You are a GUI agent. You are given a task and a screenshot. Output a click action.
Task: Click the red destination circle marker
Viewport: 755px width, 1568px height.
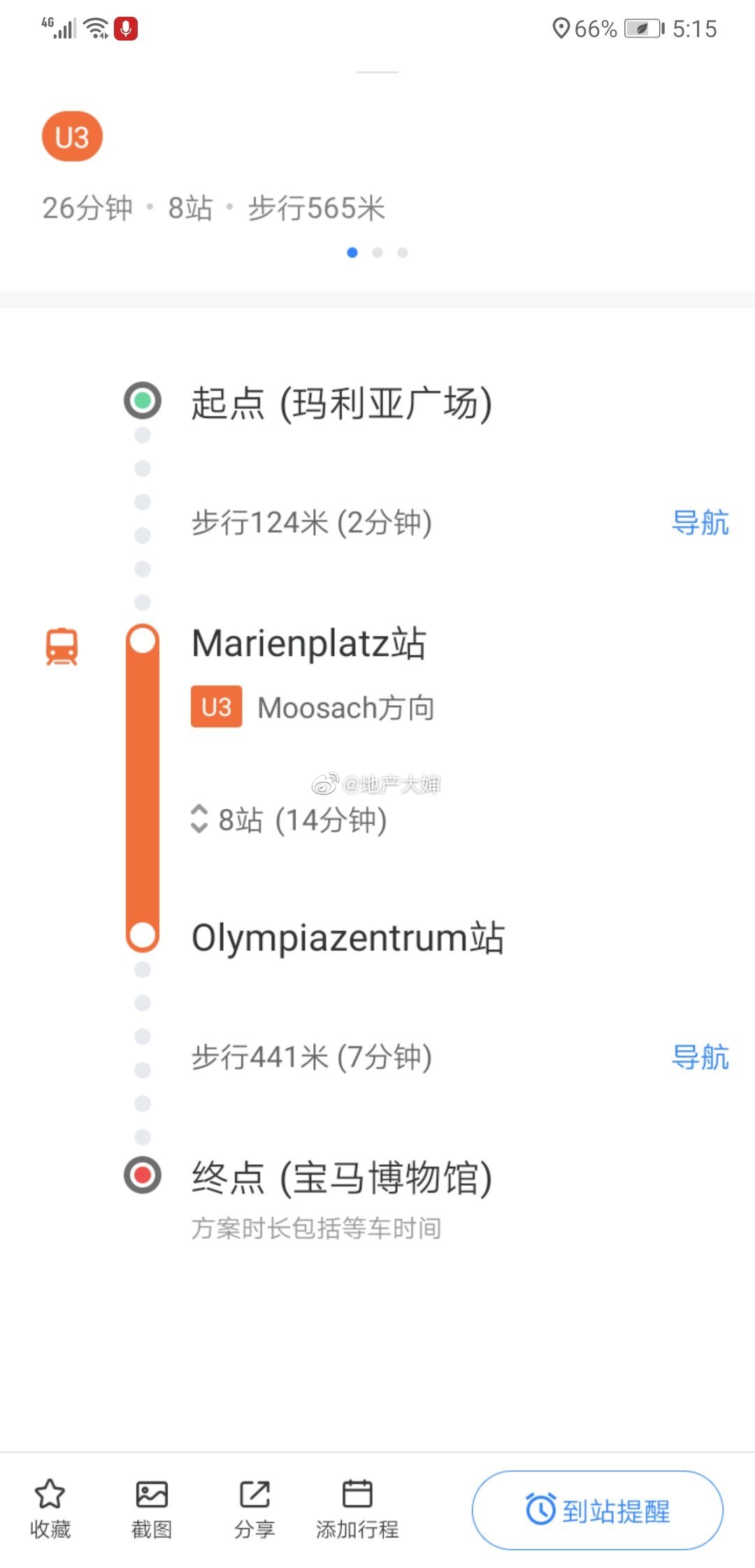(142, 1175)
